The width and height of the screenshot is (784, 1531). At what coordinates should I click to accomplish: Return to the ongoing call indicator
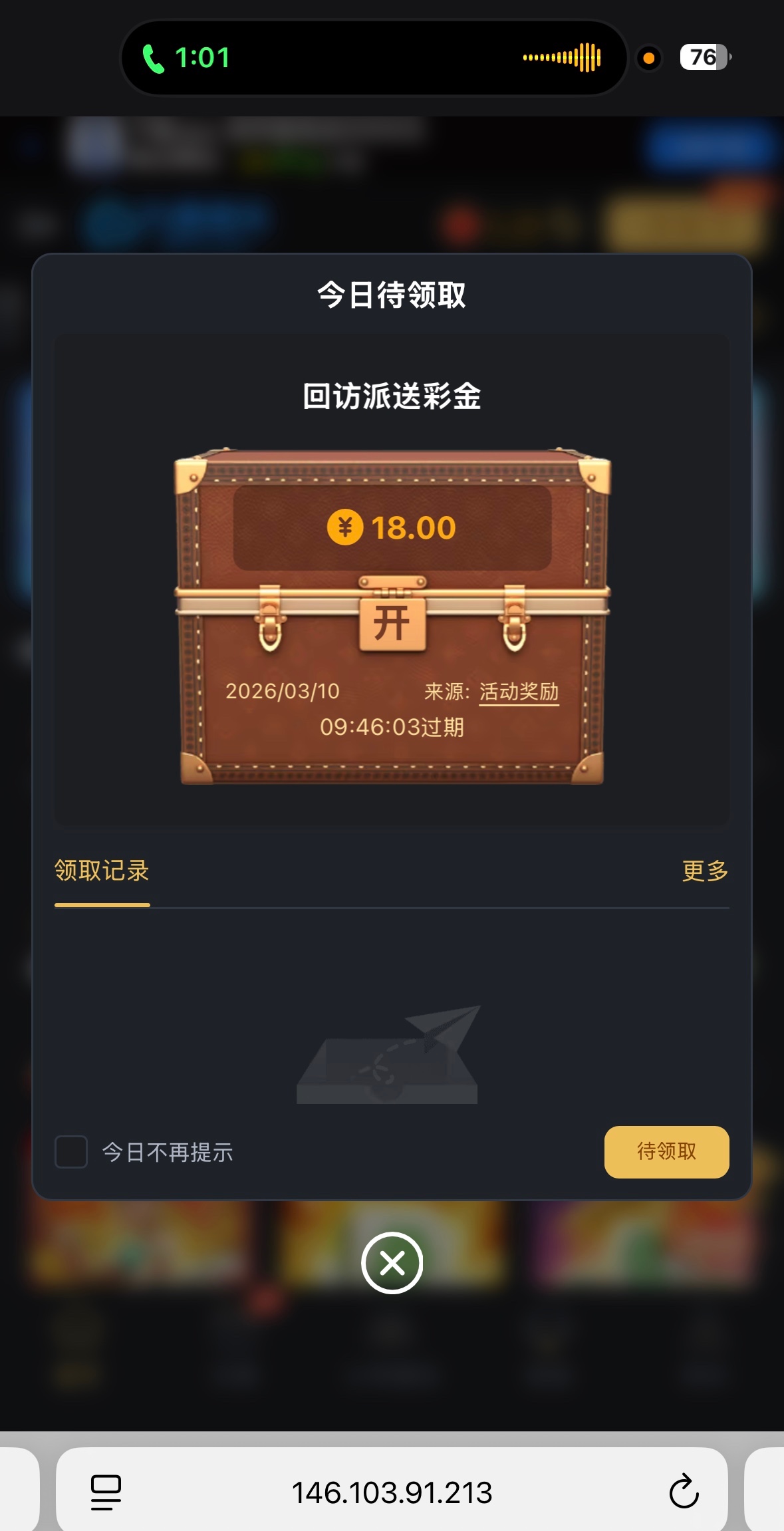click(x=187, y=58)
